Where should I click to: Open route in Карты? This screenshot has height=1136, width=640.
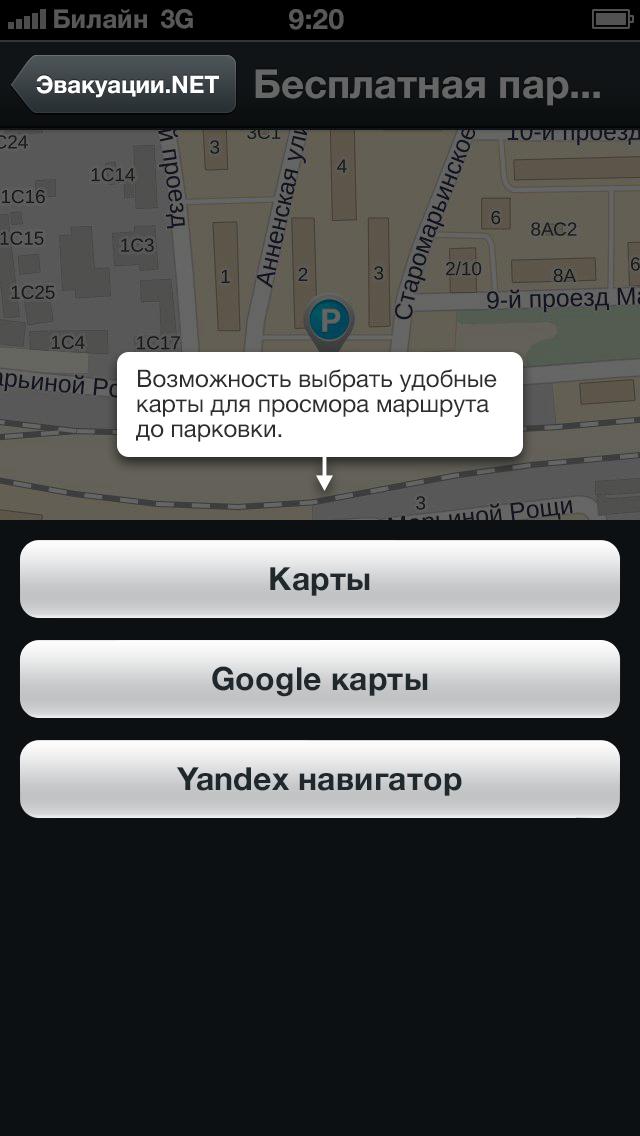tap(320, 580)
